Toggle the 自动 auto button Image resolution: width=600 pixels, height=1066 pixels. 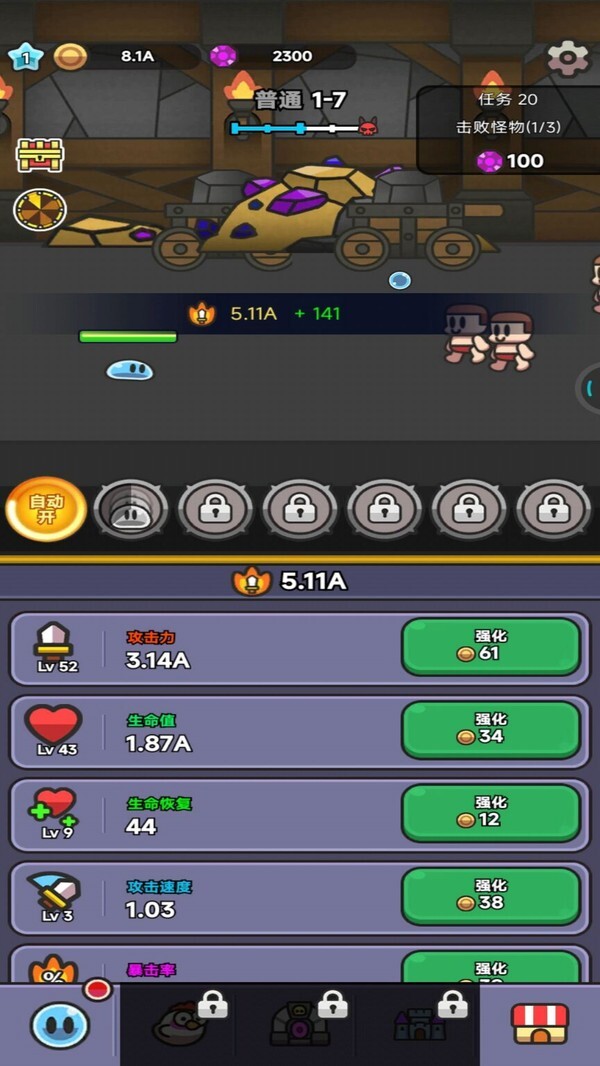[x=46, y=510]
